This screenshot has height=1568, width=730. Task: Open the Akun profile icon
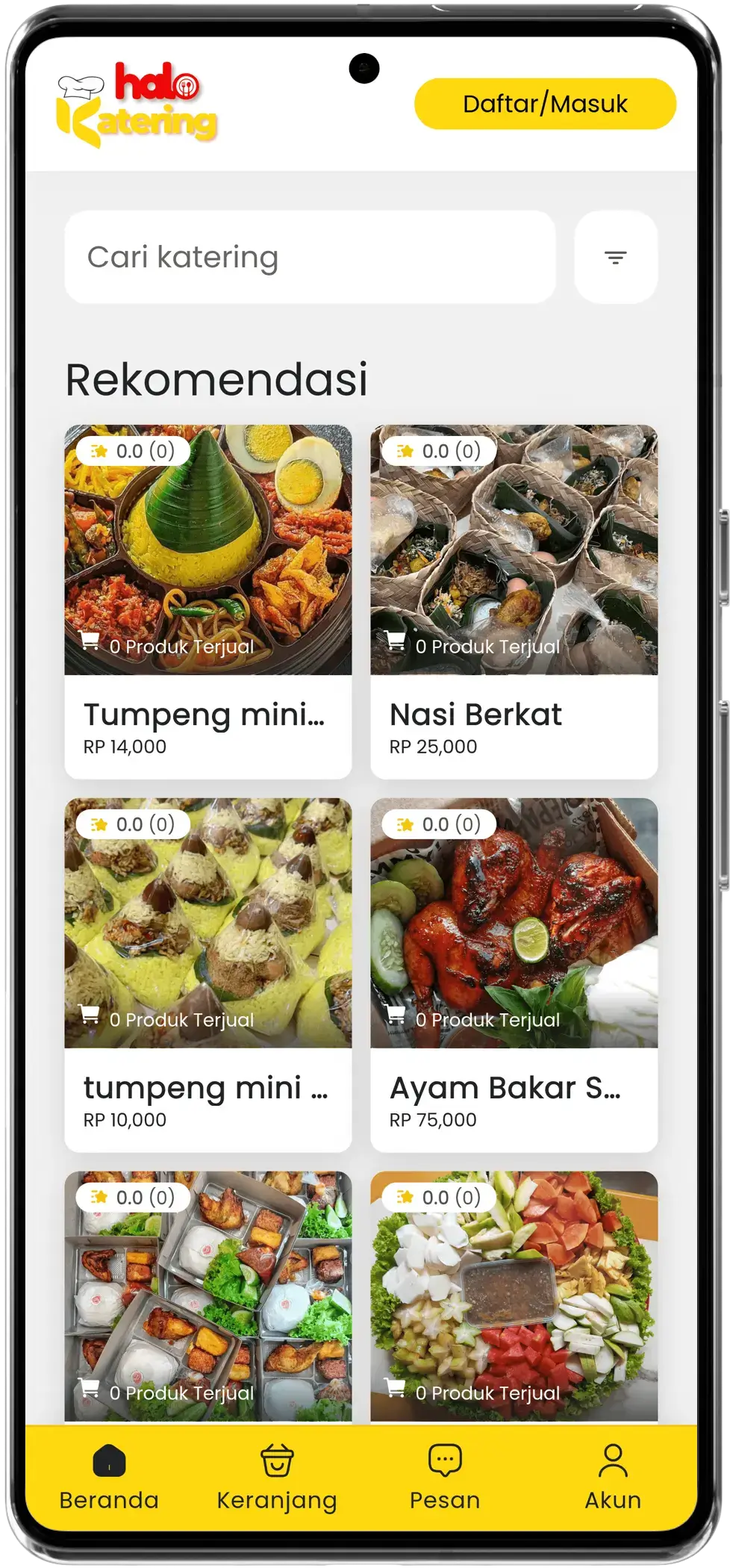(x=614, y=1460)
